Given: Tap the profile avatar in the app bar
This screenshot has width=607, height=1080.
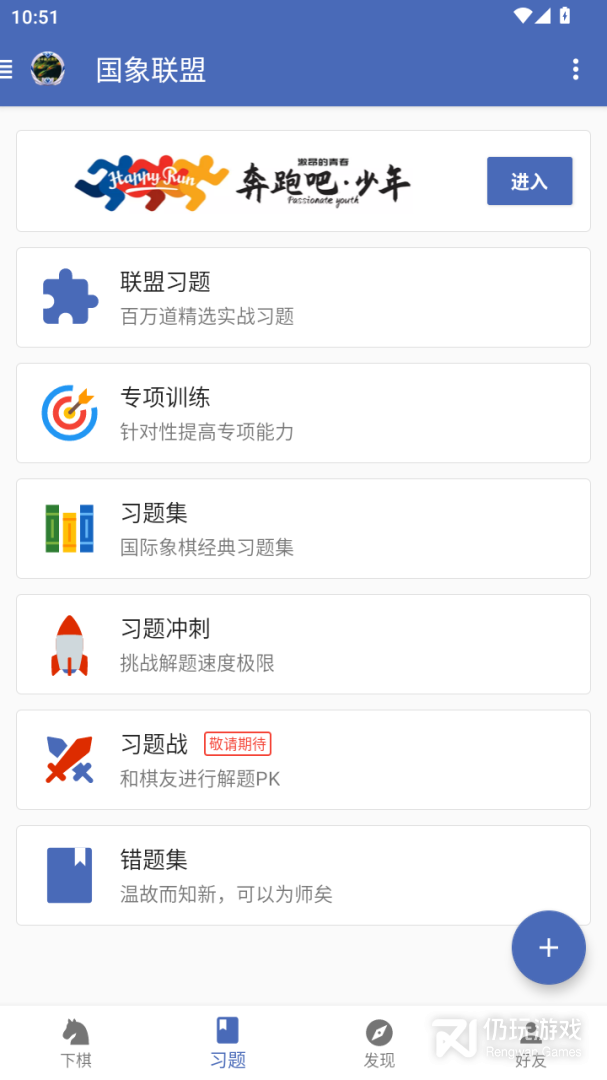Looking at the screenshot, I should click(47, 69).
